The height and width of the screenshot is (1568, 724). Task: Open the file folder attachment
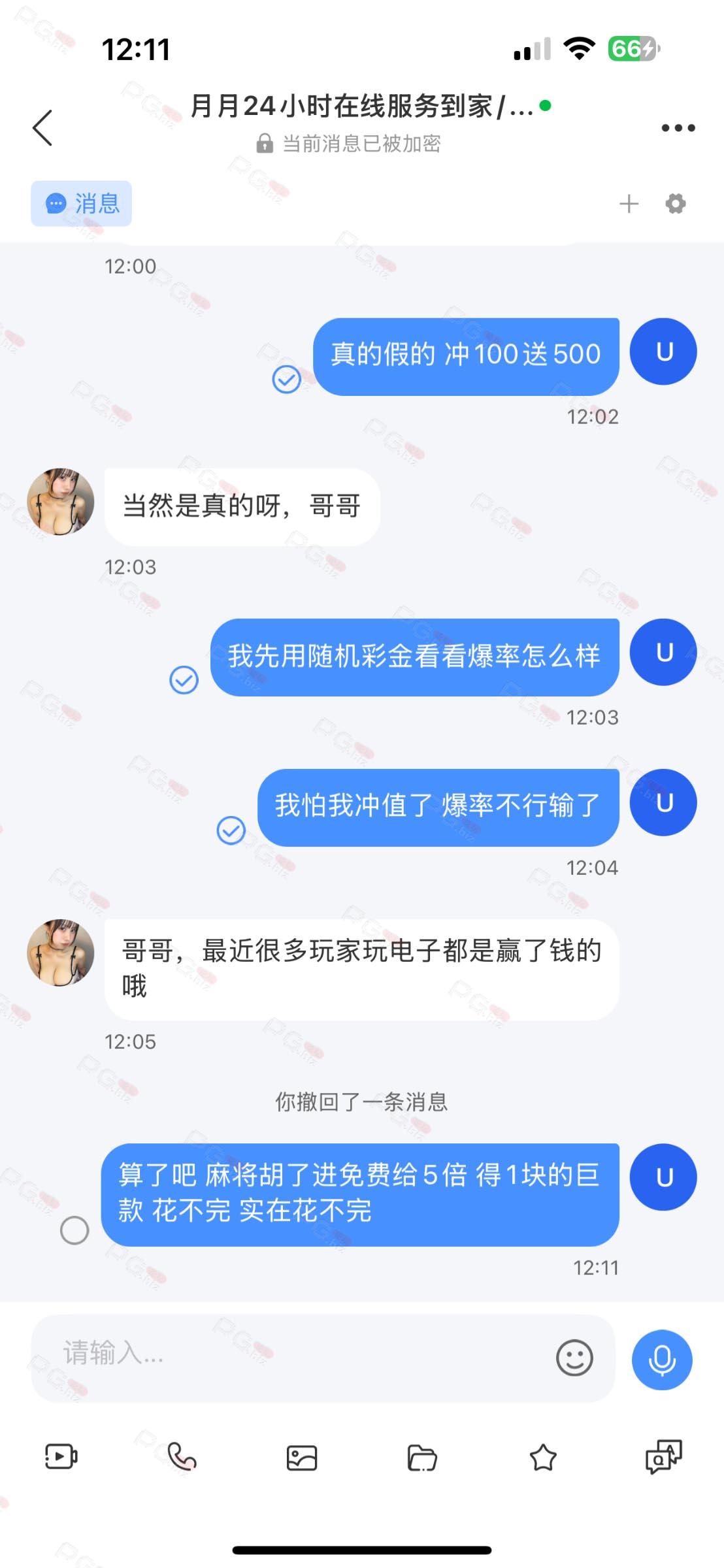(422, 1458)
